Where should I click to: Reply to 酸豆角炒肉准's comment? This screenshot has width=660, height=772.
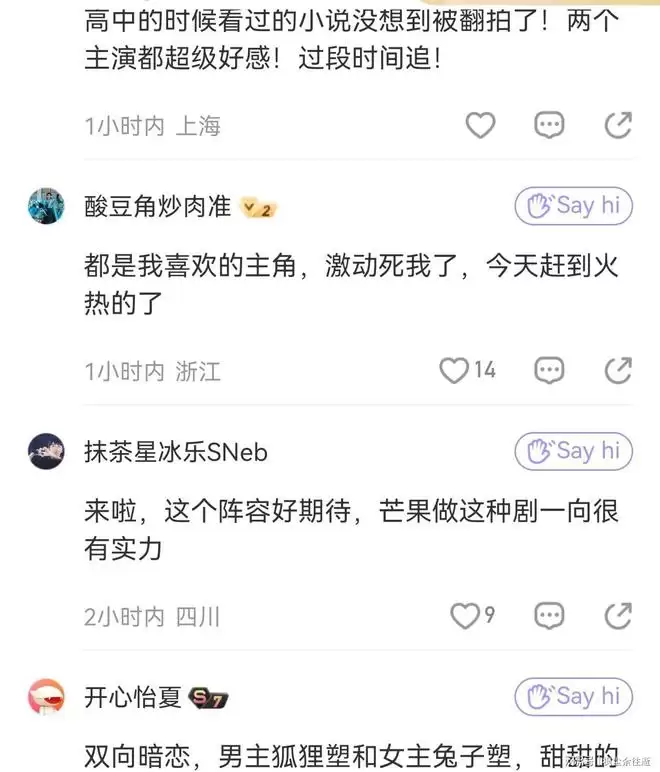pyautogui.click(x=549, y=371)
